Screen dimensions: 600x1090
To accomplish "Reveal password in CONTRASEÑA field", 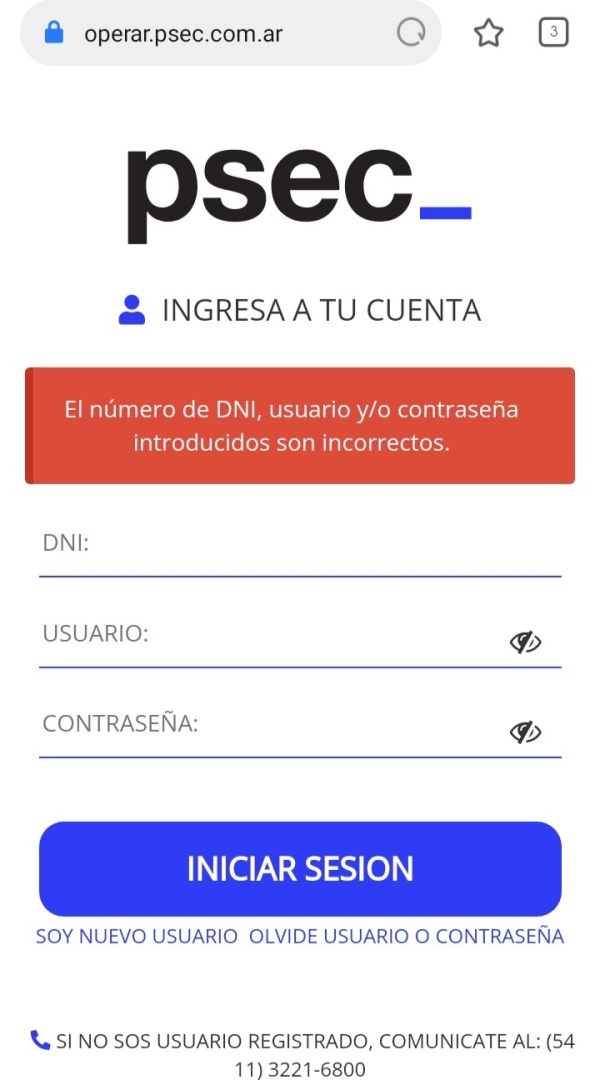I will tap(526, 733).
